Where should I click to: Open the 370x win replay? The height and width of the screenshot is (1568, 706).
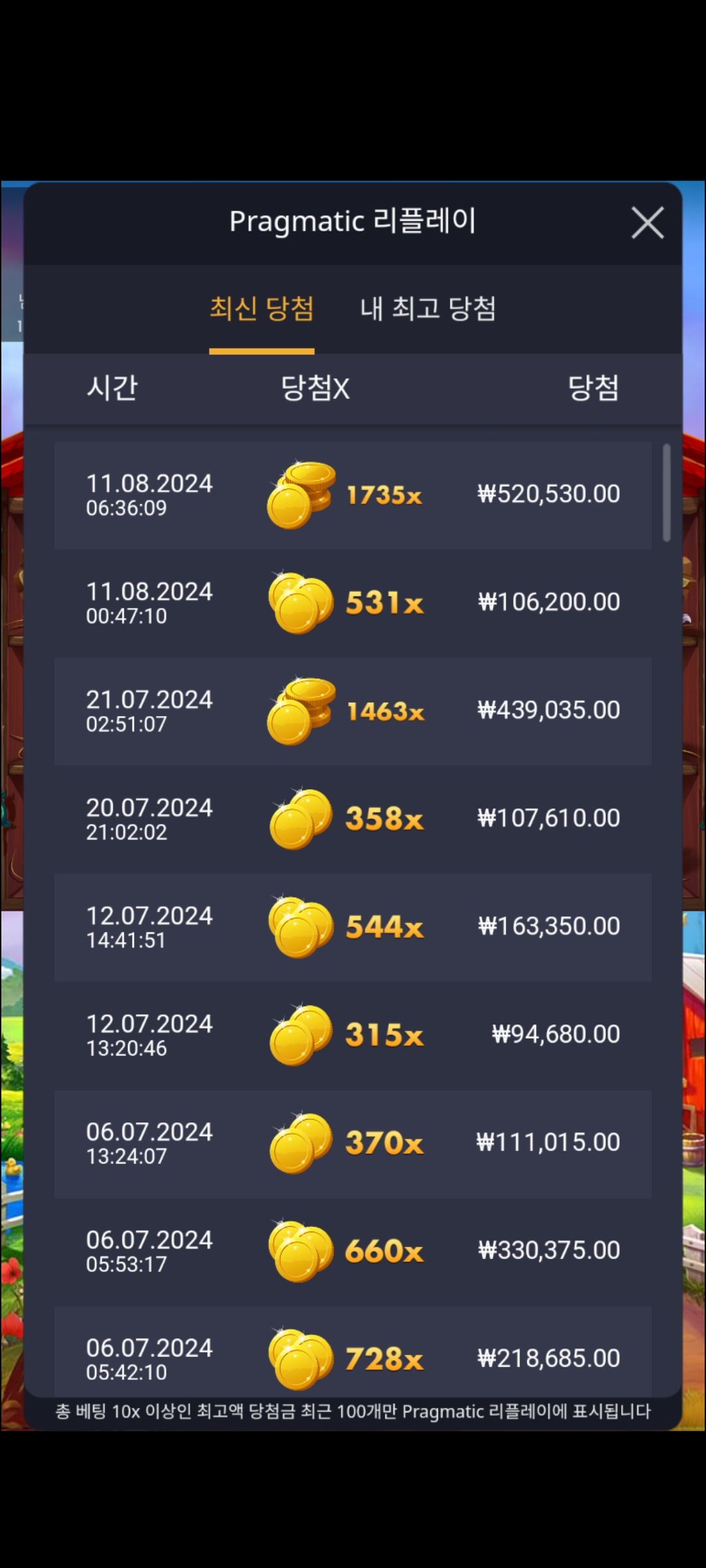353,1143
